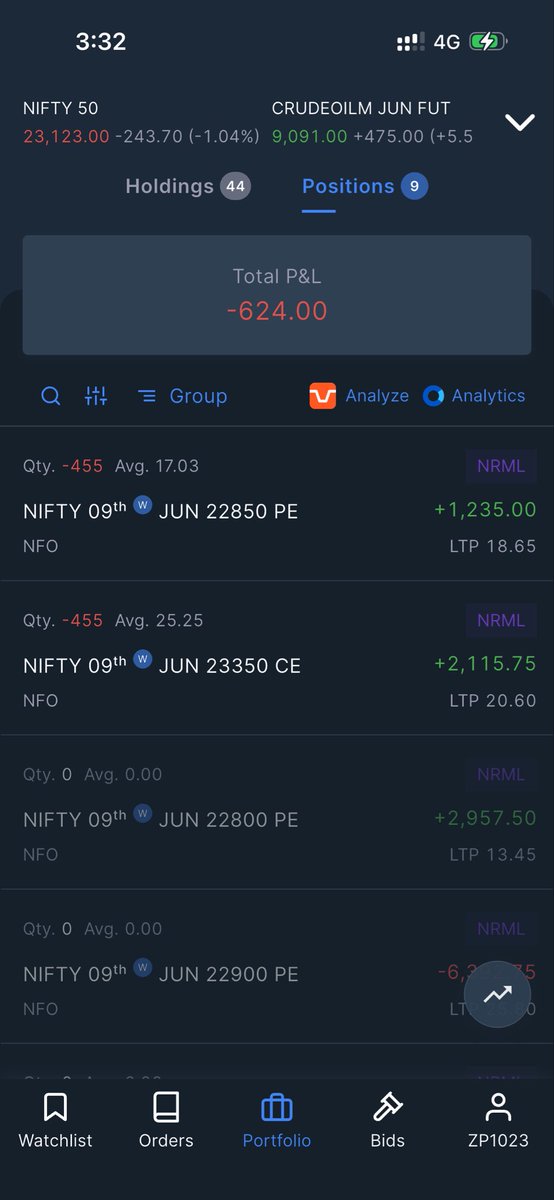Open the NIFTY JUN 22800 PE position
This screenshot has height=1200, width=554.
pyautogui.click(x=277, y=812)
